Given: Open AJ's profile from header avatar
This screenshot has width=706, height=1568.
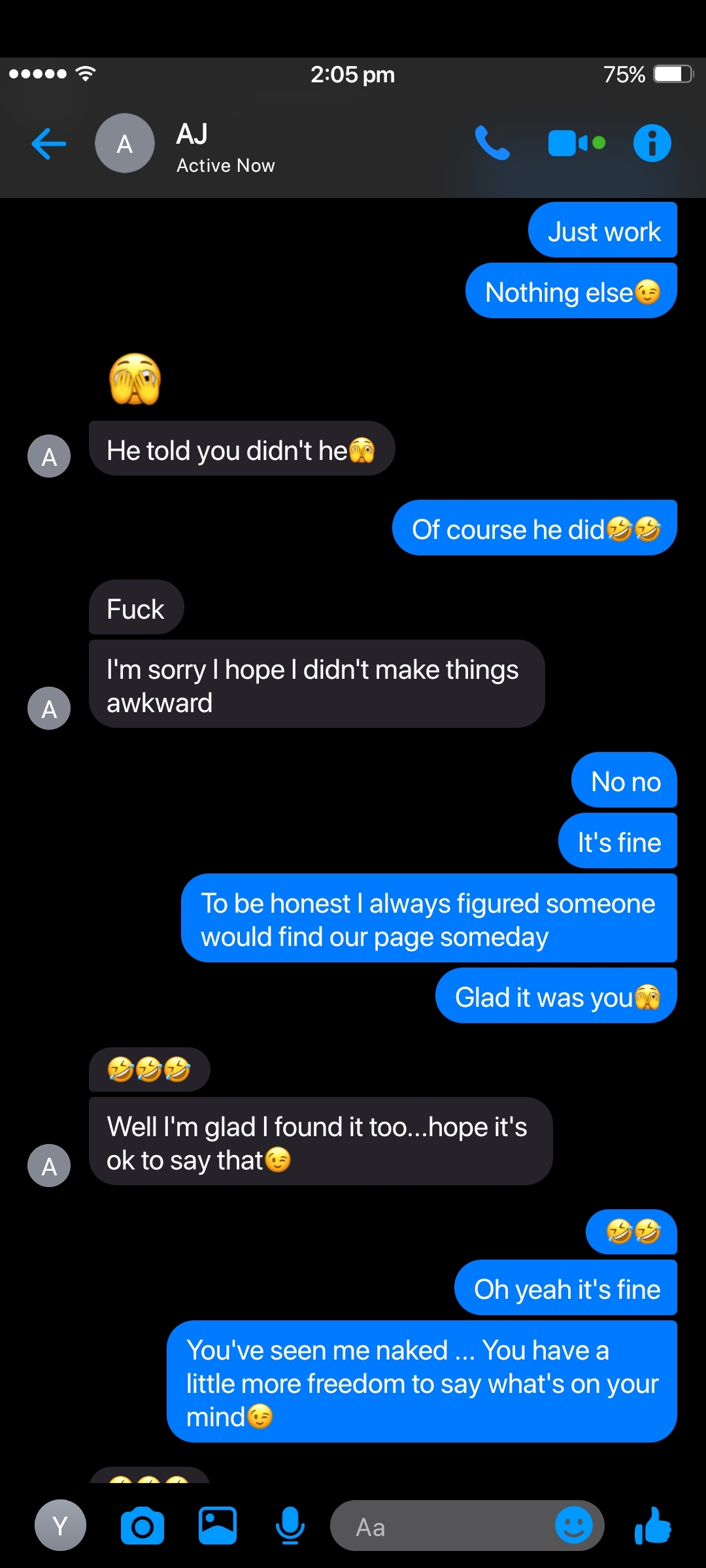Looking at the screenshot, I should pos(125,143).
